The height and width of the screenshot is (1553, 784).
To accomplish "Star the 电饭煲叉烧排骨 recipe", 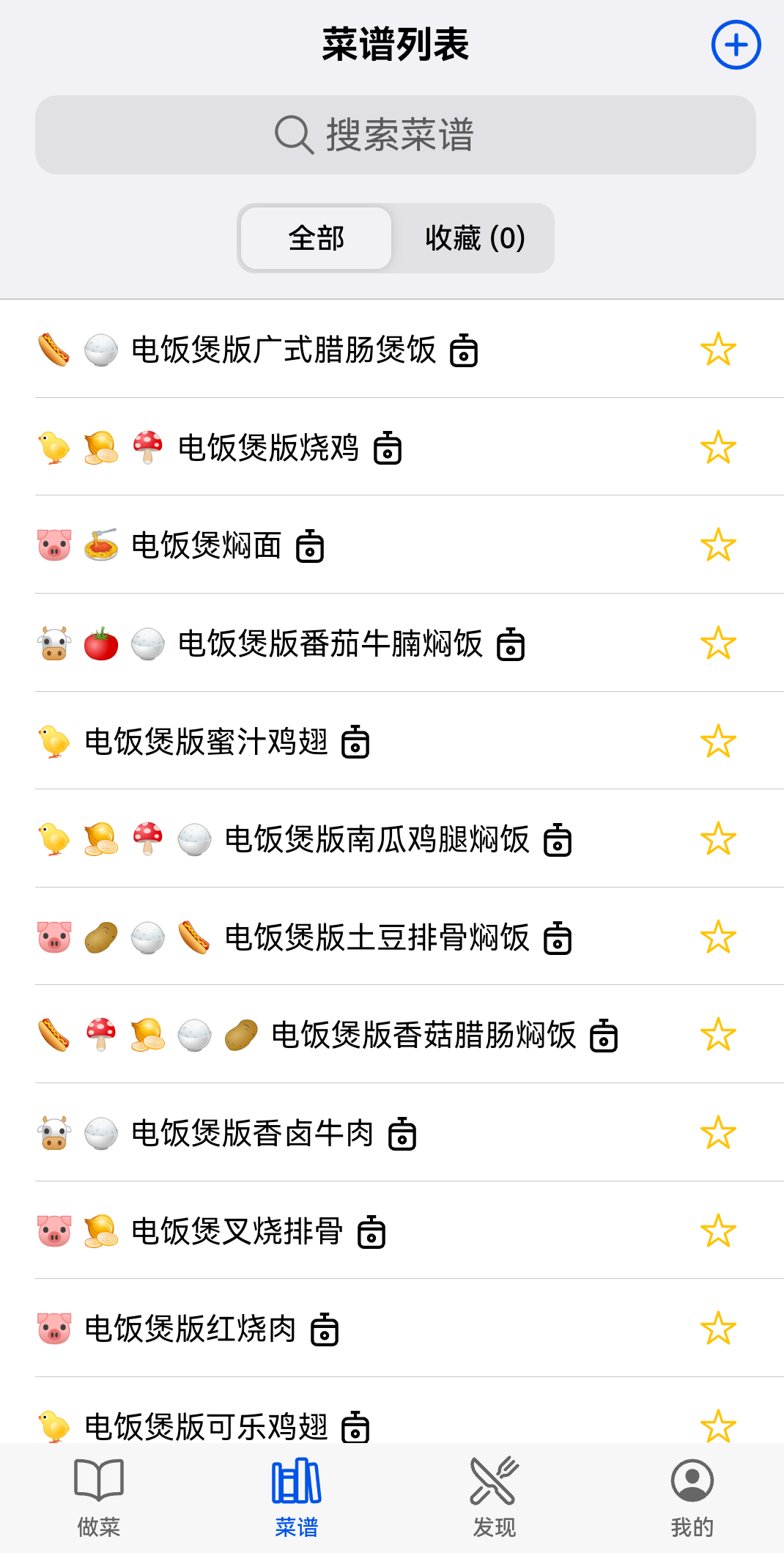I will [717, 1231].
